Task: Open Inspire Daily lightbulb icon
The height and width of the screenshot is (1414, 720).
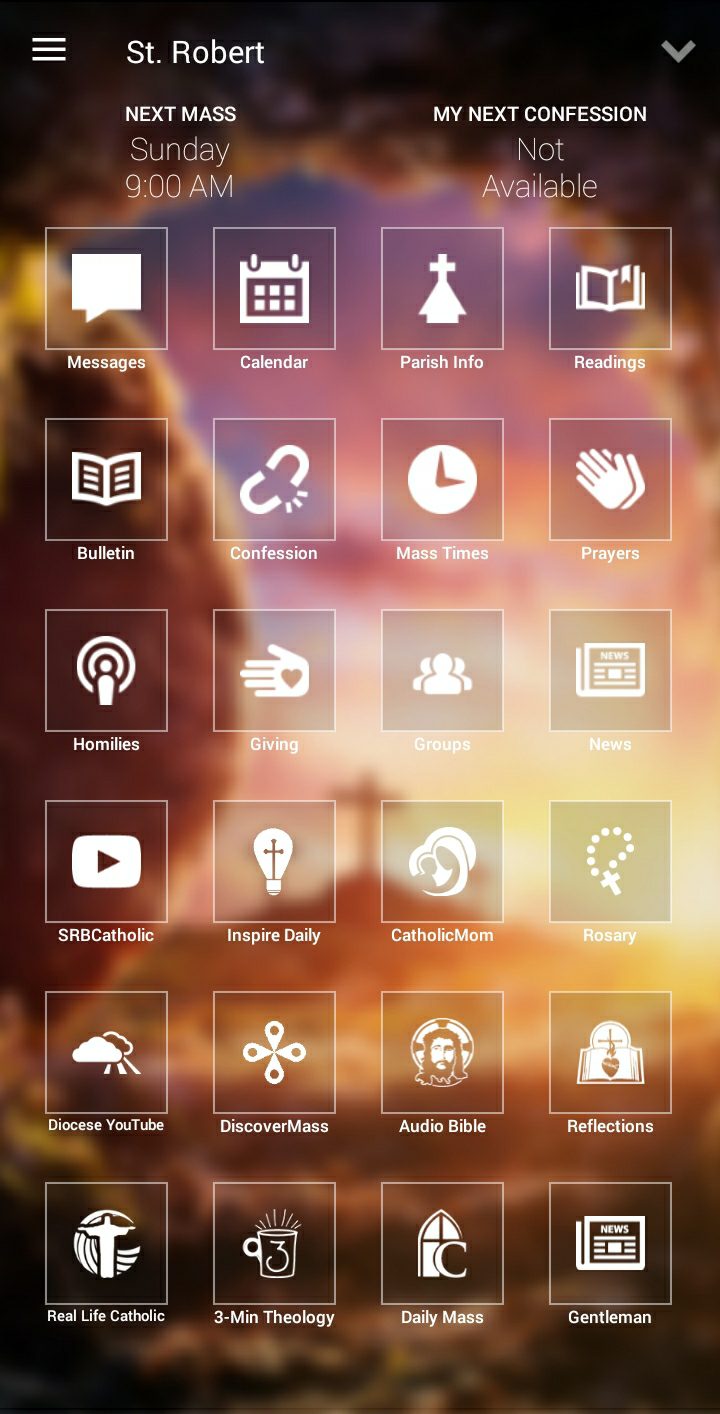Action: click(x=274, y=861)
